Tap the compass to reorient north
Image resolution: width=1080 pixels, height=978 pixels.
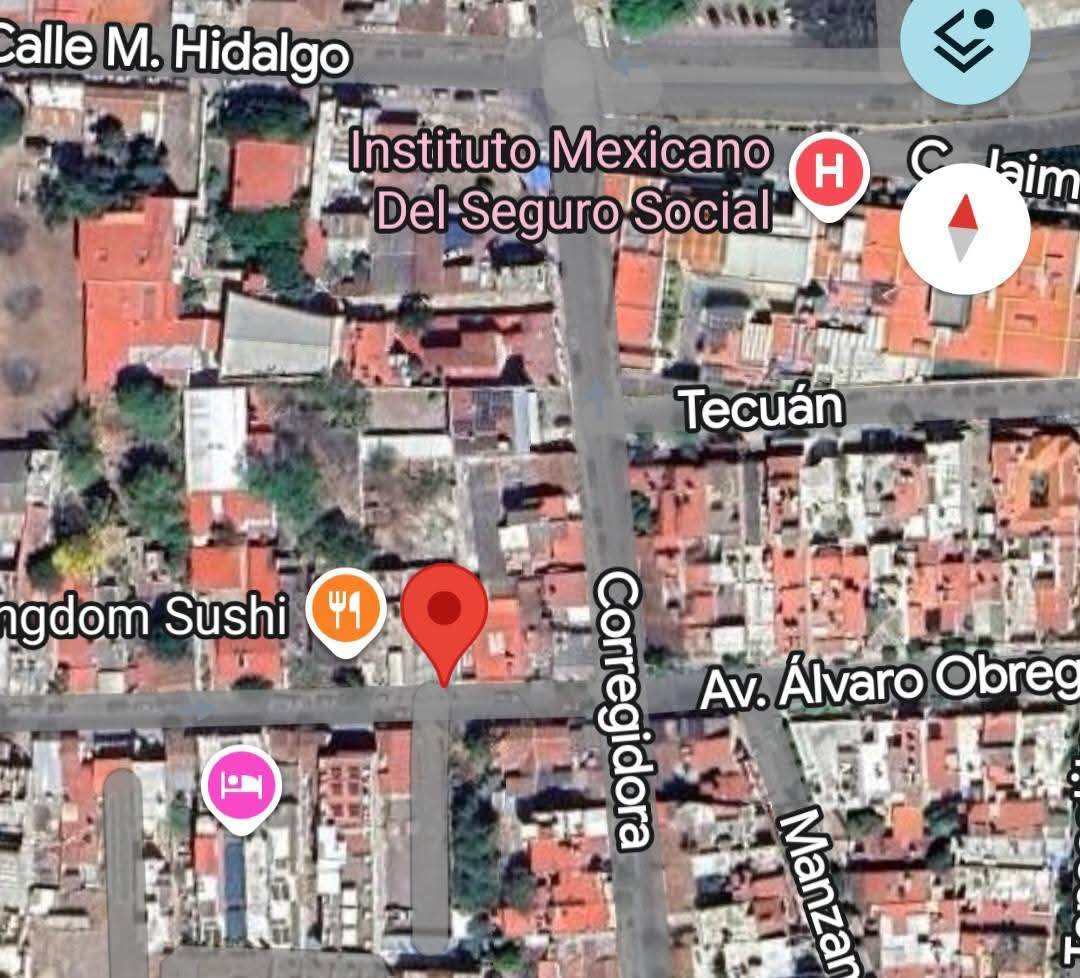(x=964, y=228)
